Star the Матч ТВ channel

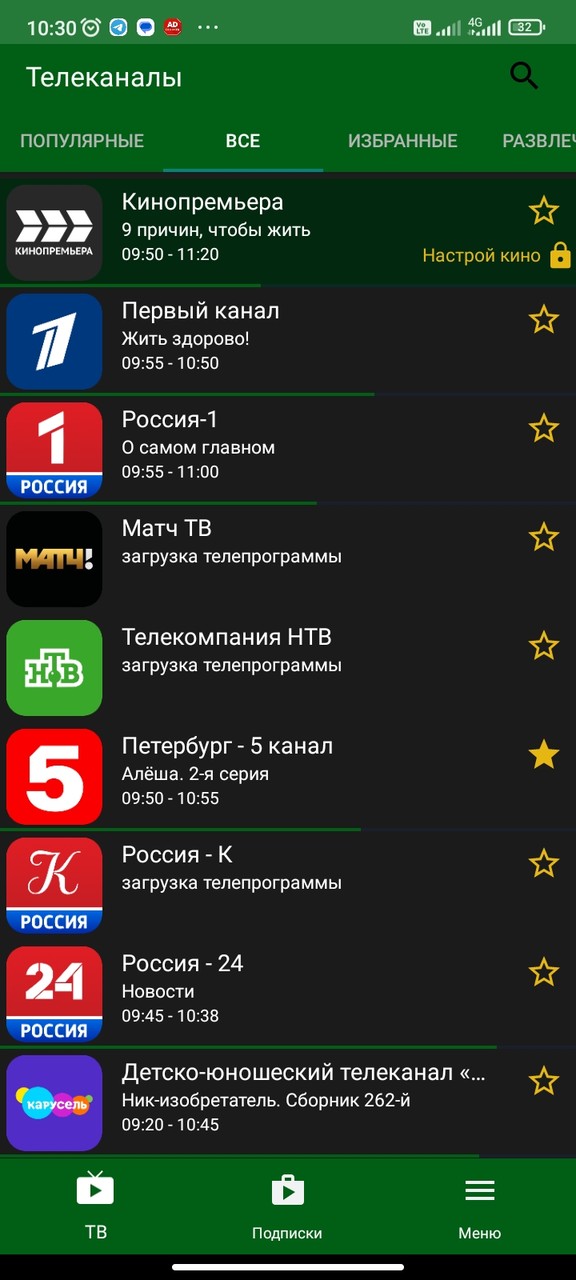pos(543,537)
